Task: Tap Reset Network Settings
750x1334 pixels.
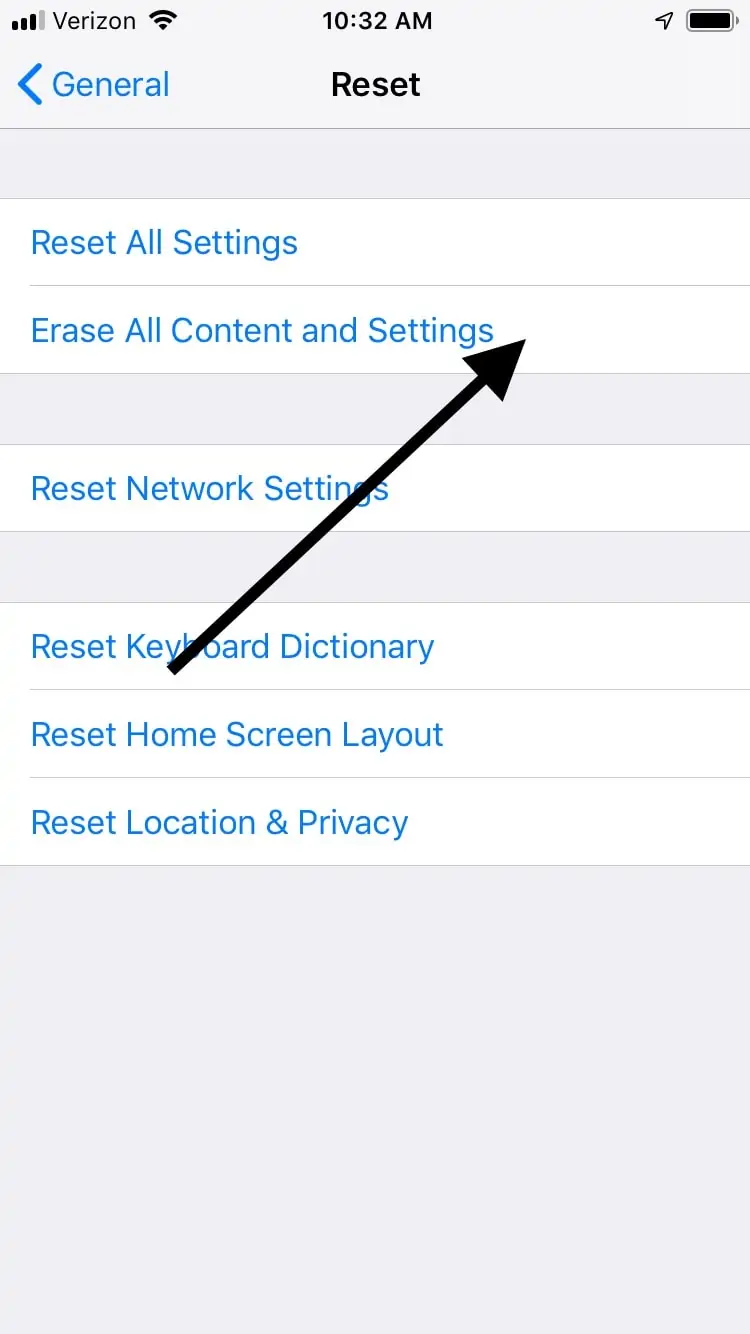Action: pyautogui.click(x=210, y=489)
